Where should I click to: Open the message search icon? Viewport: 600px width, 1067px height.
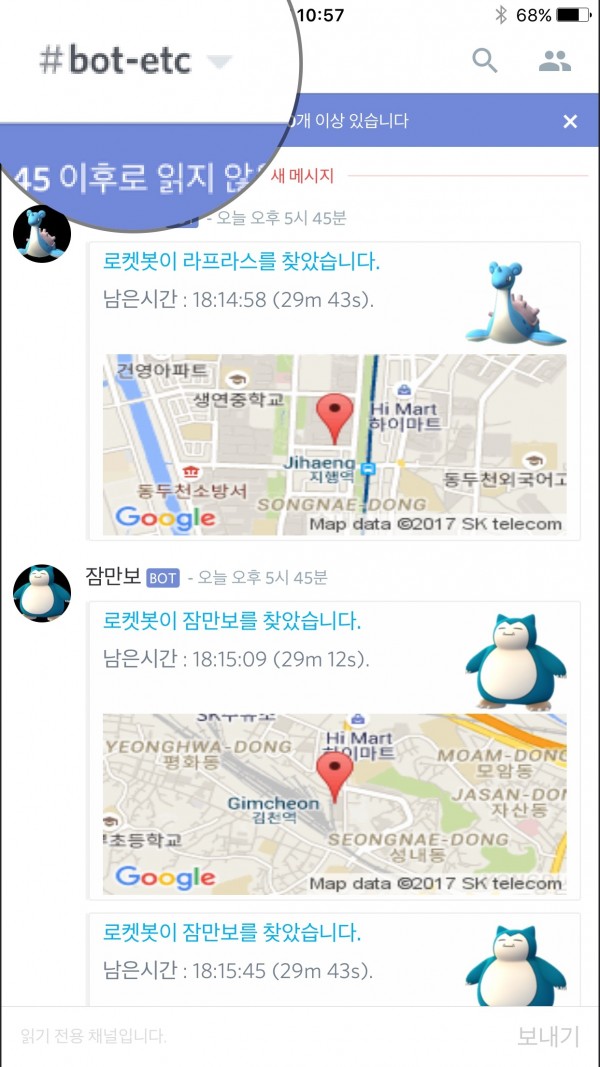(485, 61)
